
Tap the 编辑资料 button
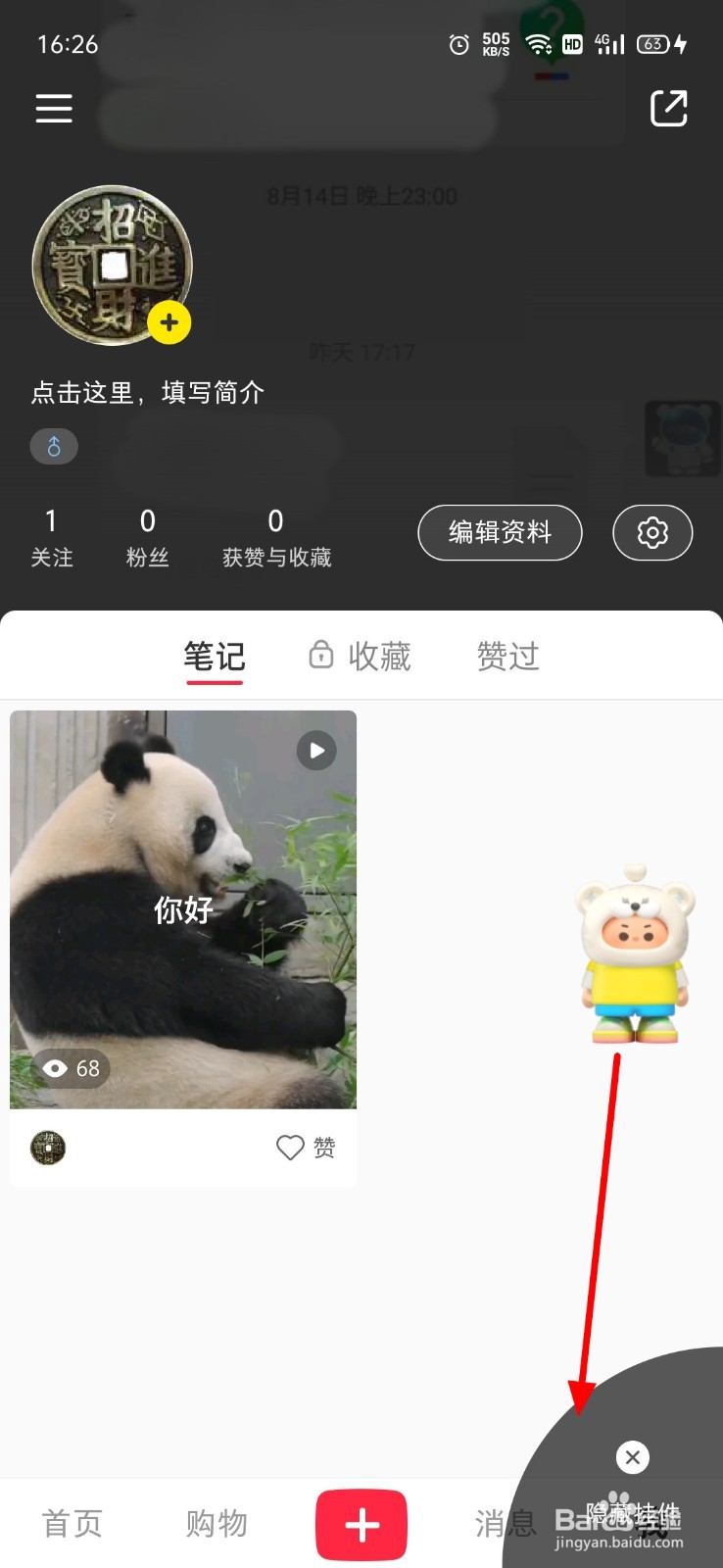[500, 533]
